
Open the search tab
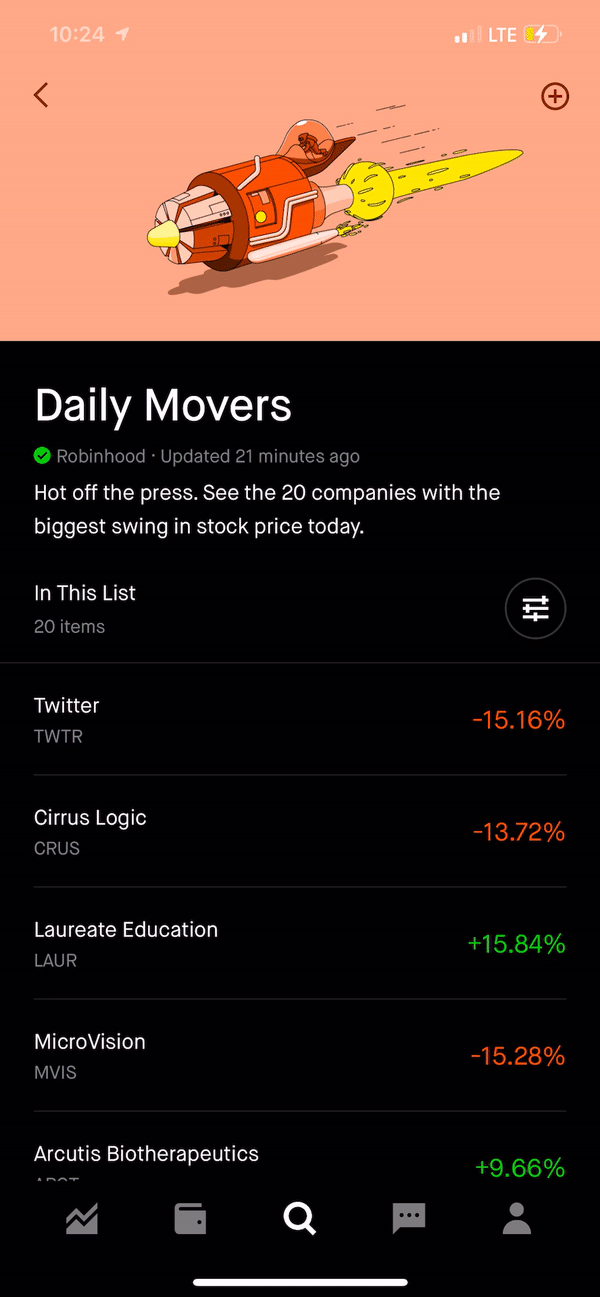tap(299, 1219)
